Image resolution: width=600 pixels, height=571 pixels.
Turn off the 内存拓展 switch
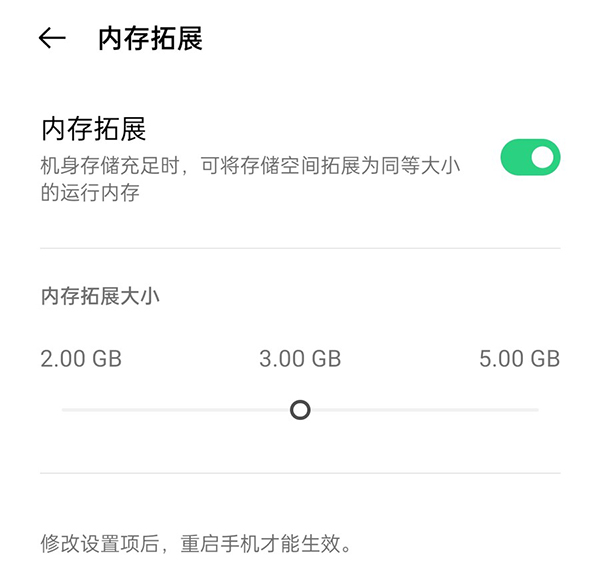coord(530,158)
